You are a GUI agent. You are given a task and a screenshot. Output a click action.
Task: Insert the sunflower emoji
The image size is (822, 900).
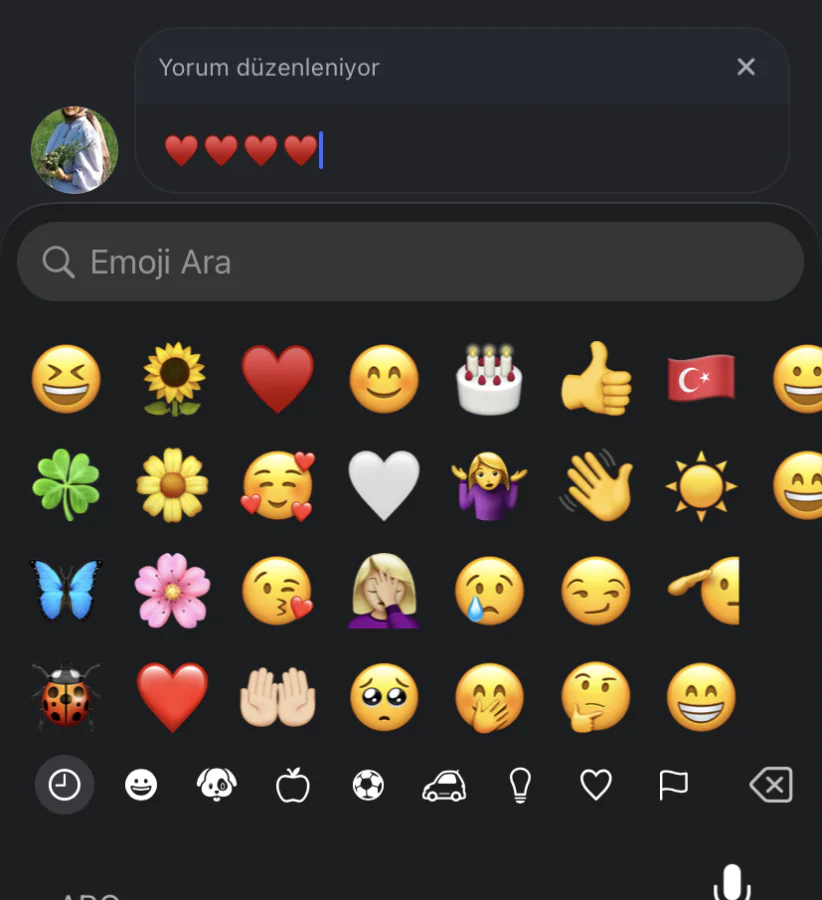(173, 379)
